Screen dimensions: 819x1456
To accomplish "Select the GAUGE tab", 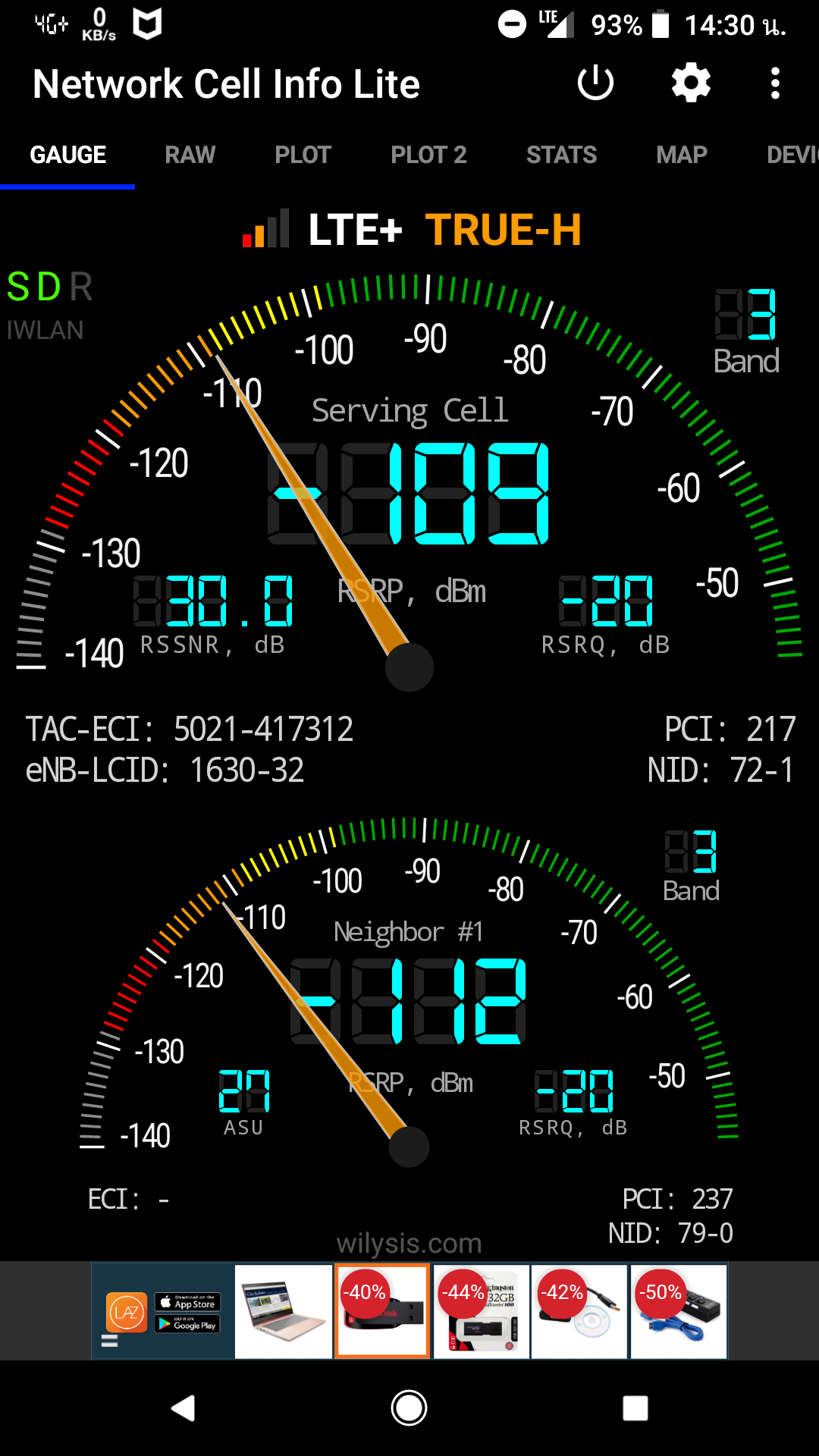I will (67, 155).
